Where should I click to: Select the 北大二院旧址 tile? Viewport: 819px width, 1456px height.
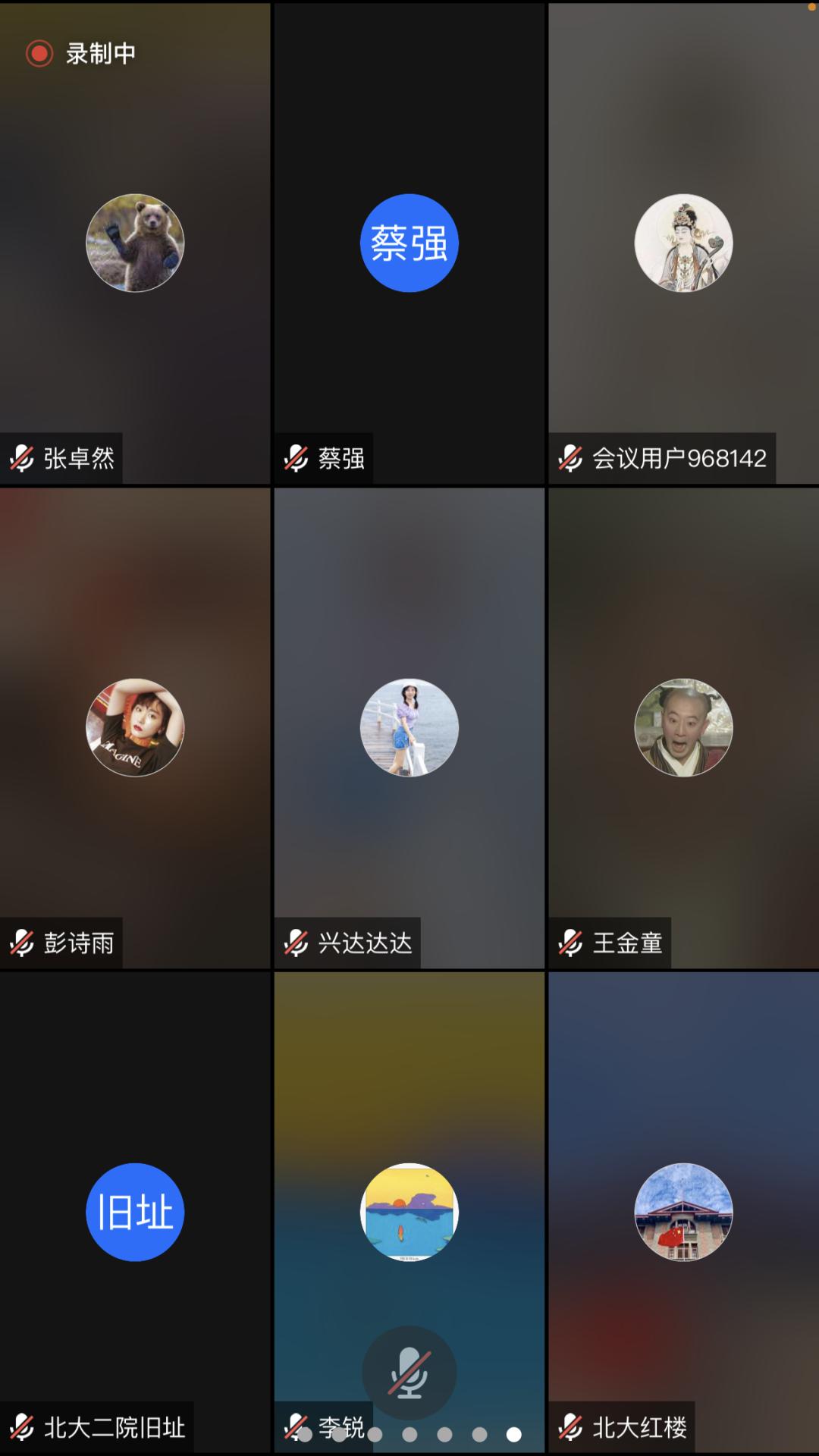[135, 1212]
